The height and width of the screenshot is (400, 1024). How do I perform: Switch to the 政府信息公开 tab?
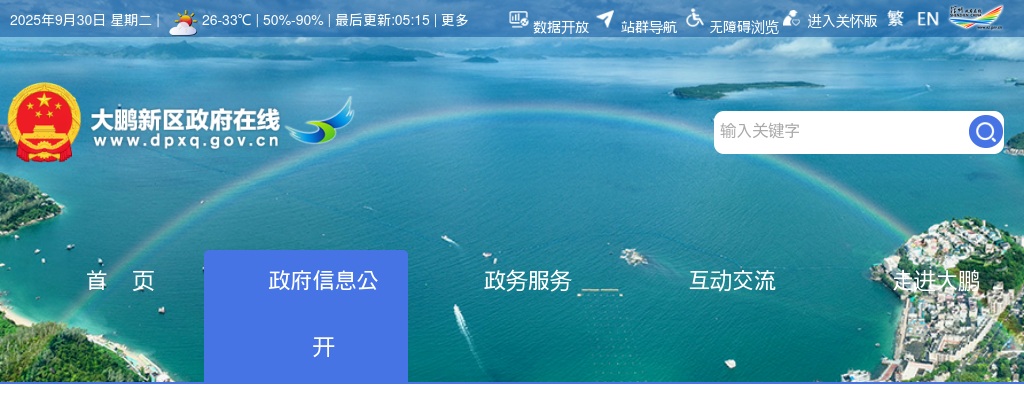click(306, 314)
